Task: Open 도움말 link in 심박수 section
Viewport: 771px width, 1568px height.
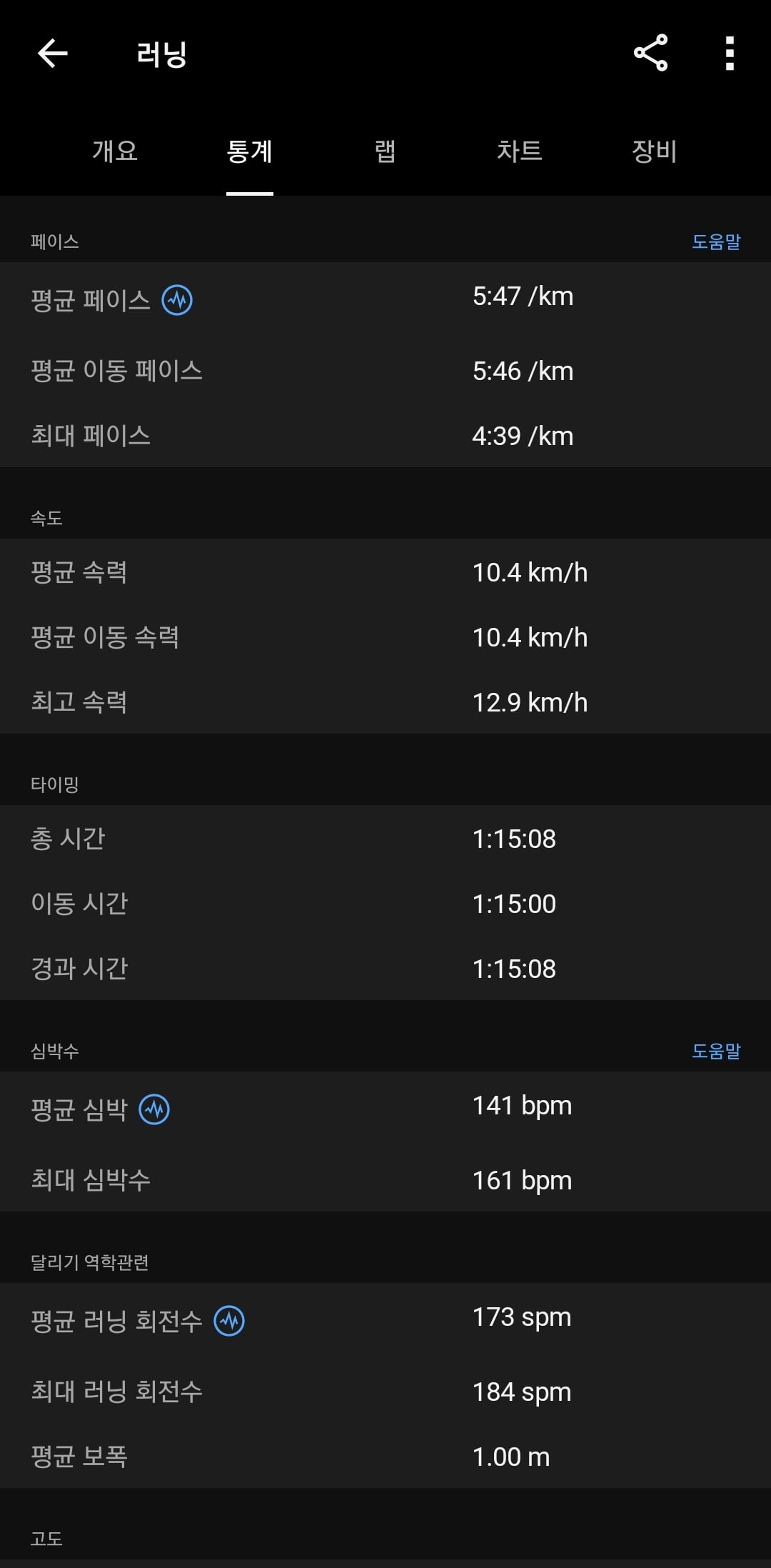Action: [716, 1051]
